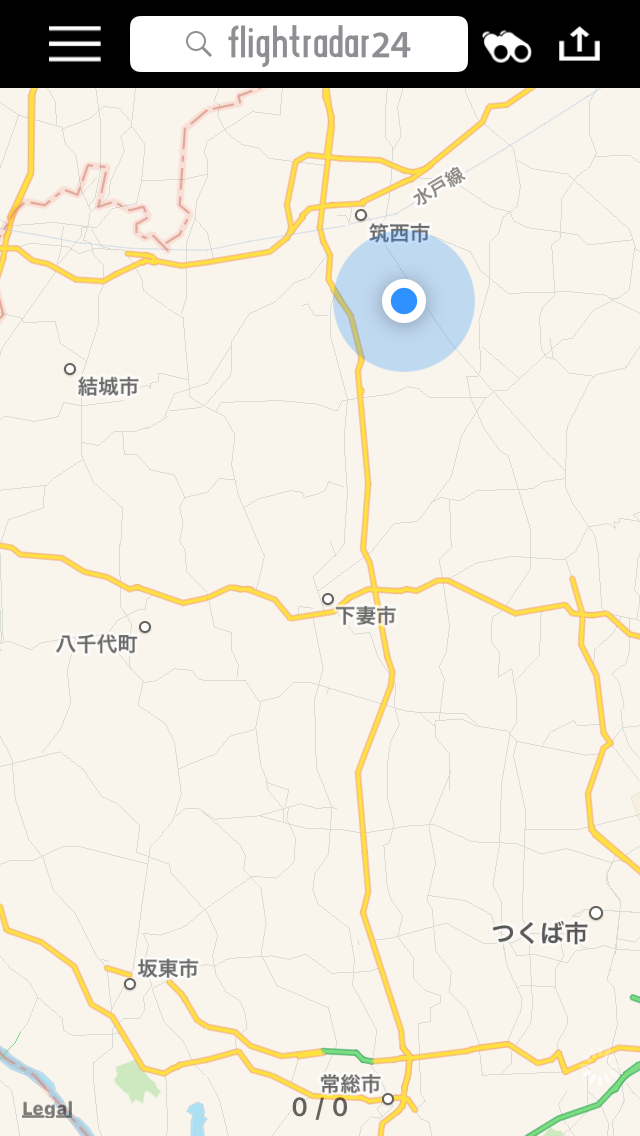Tap the flightradar24 search field

(299, 44)
